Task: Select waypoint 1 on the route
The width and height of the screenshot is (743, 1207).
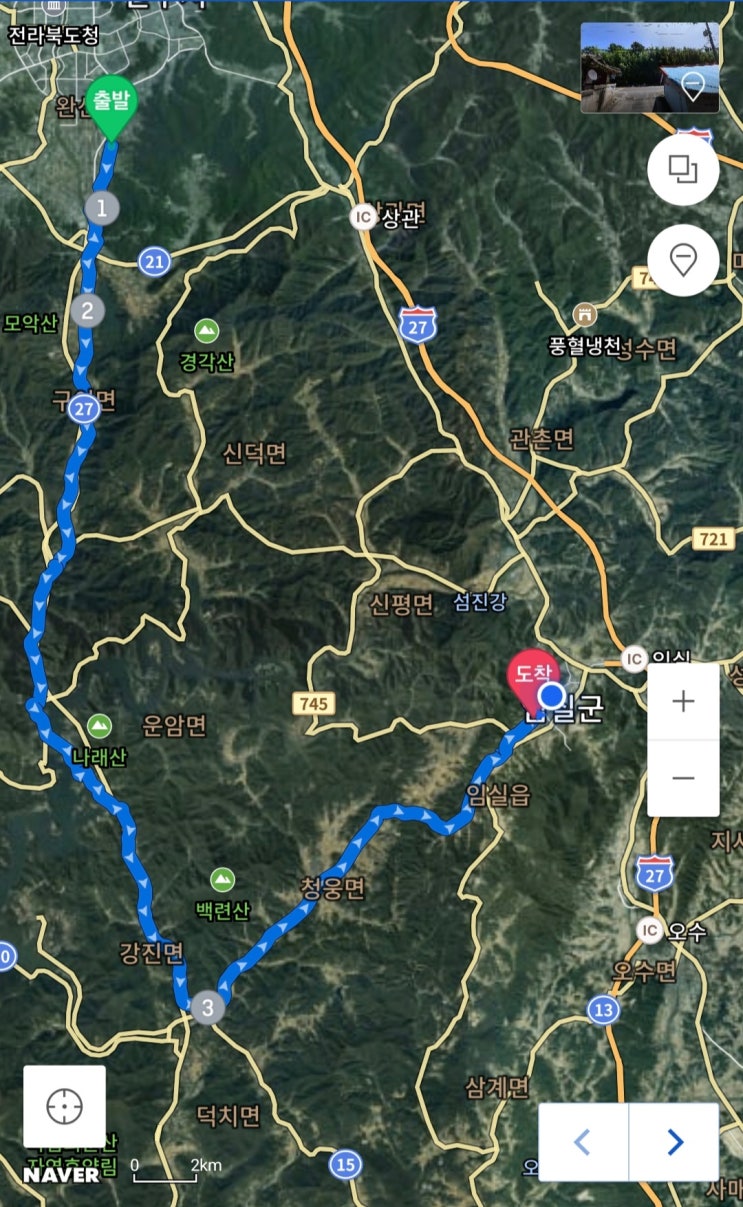Action: pyautogui.click(x=101, y=208)
